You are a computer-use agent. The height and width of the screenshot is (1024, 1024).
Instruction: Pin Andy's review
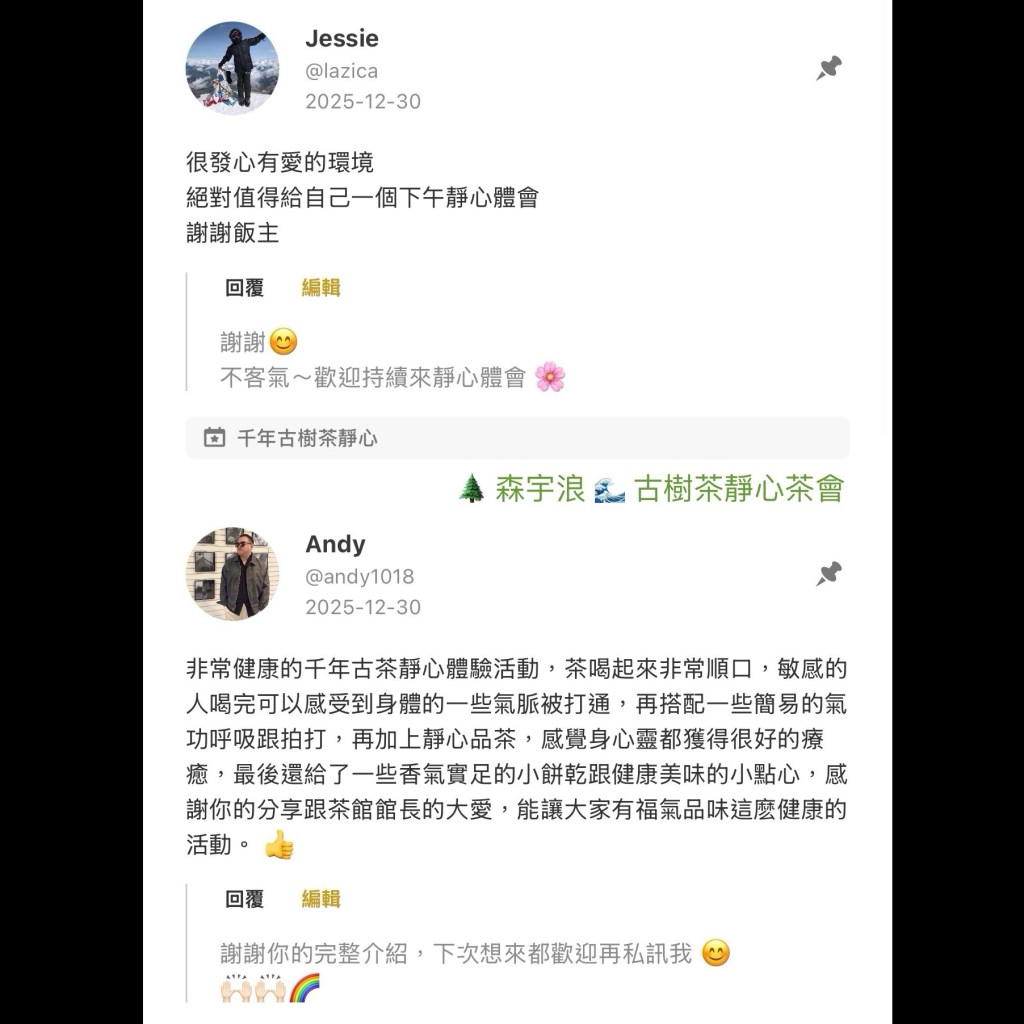tap(828, 574)
